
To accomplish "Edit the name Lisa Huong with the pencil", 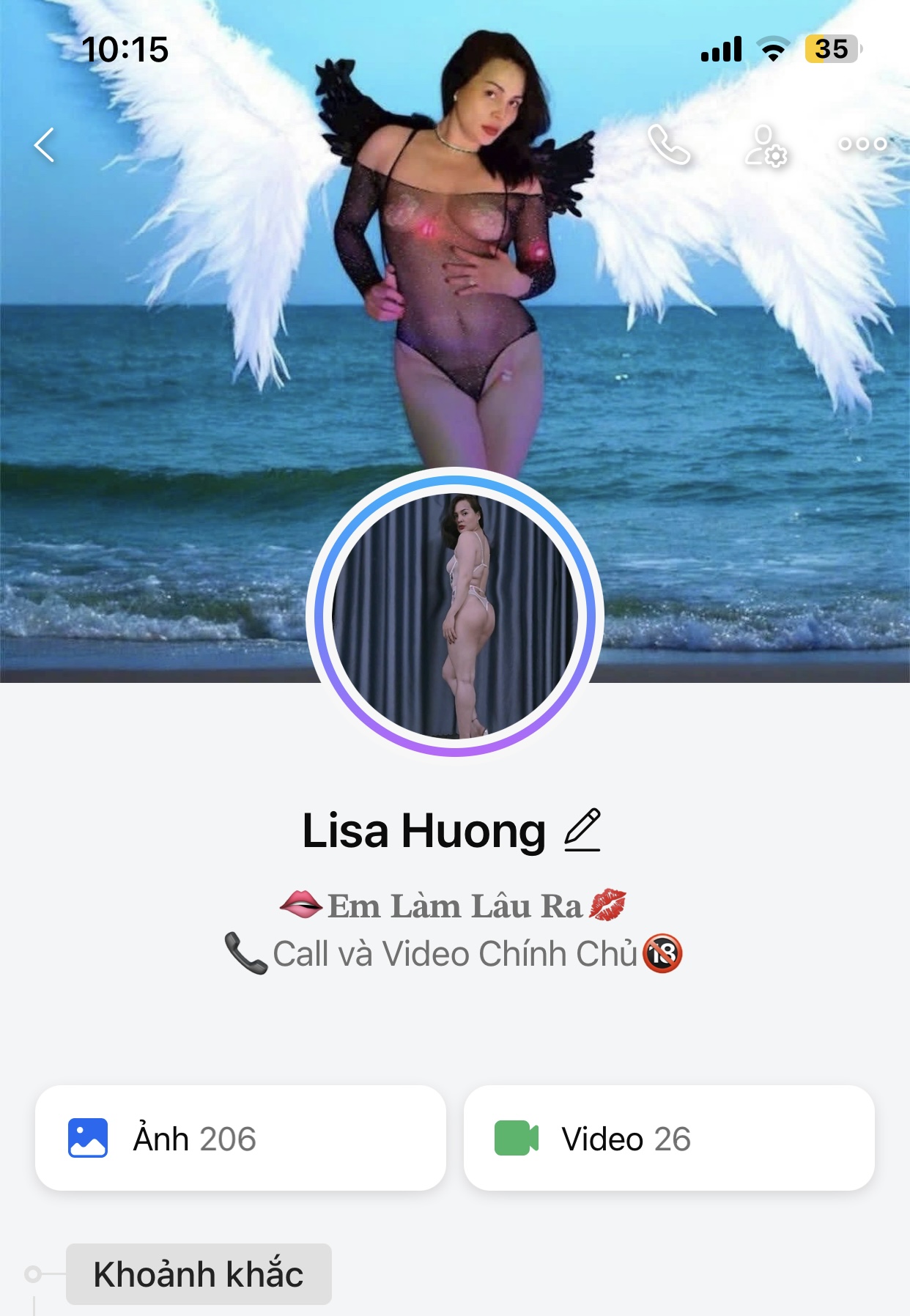I will [582, 830].
